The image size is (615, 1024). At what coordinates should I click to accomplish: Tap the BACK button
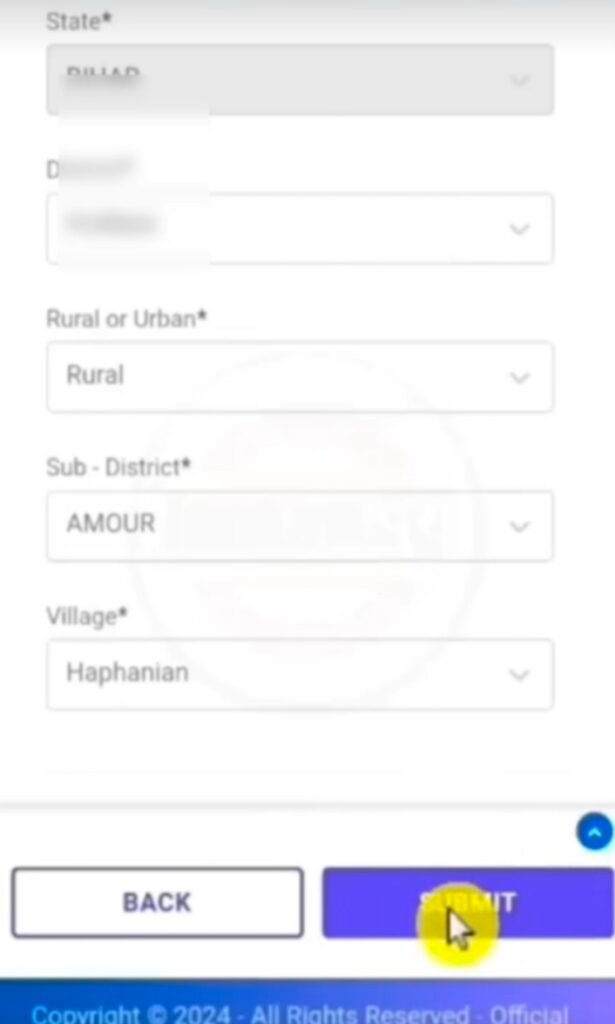[157, 903]
